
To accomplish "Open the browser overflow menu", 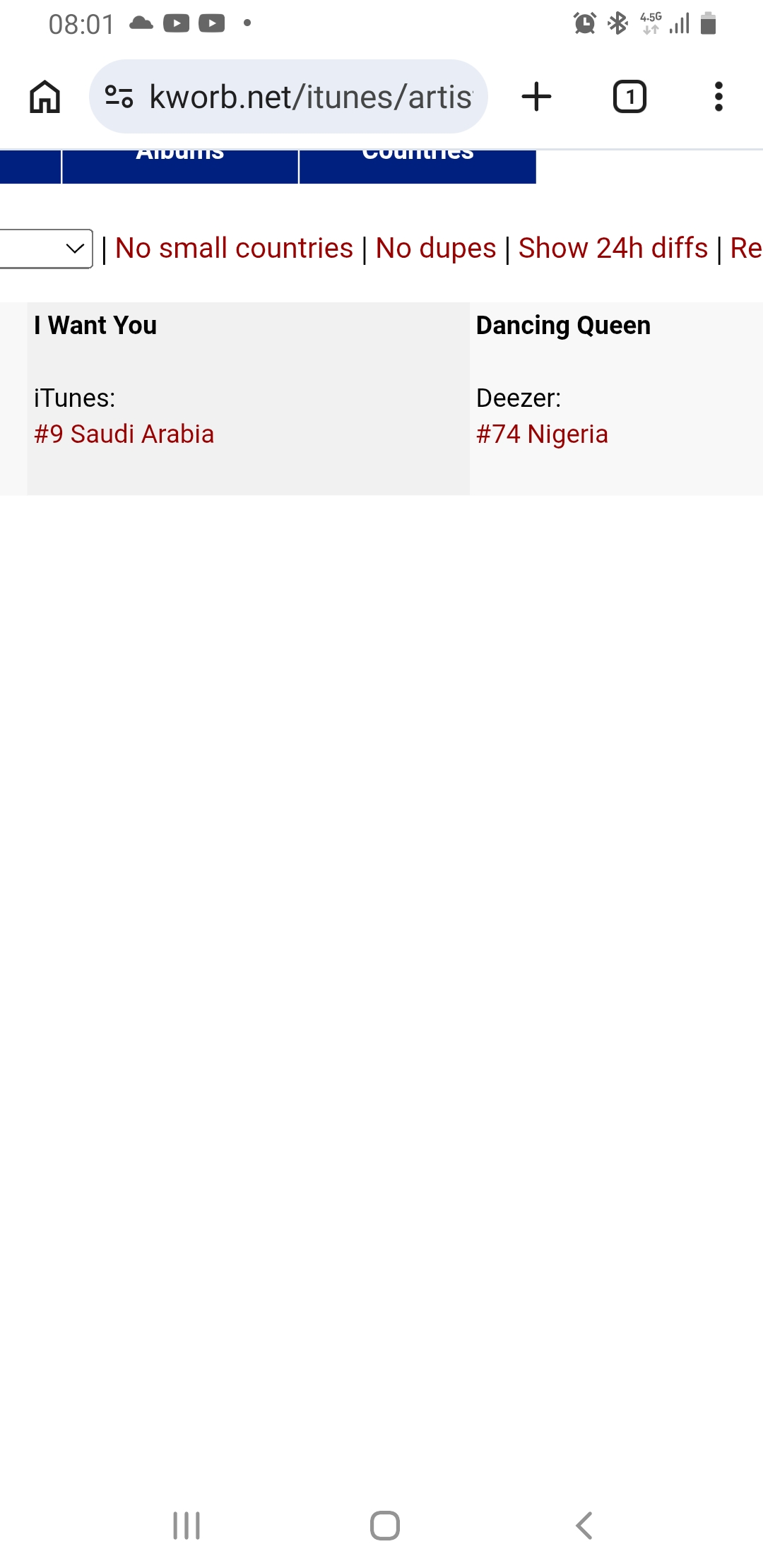I will pyautogui.click(x=718, y=97).
